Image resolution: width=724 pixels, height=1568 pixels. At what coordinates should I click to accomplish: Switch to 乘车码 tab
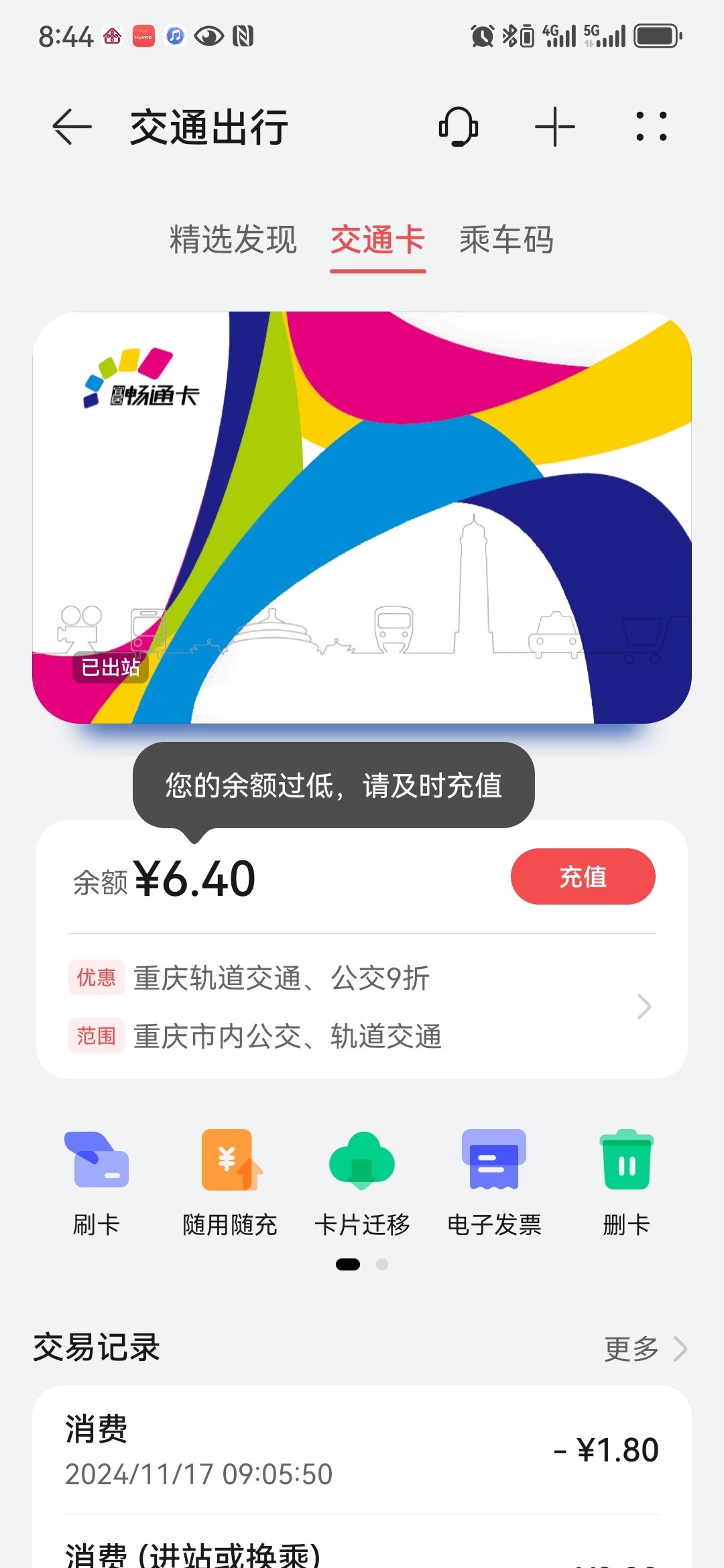506,240
